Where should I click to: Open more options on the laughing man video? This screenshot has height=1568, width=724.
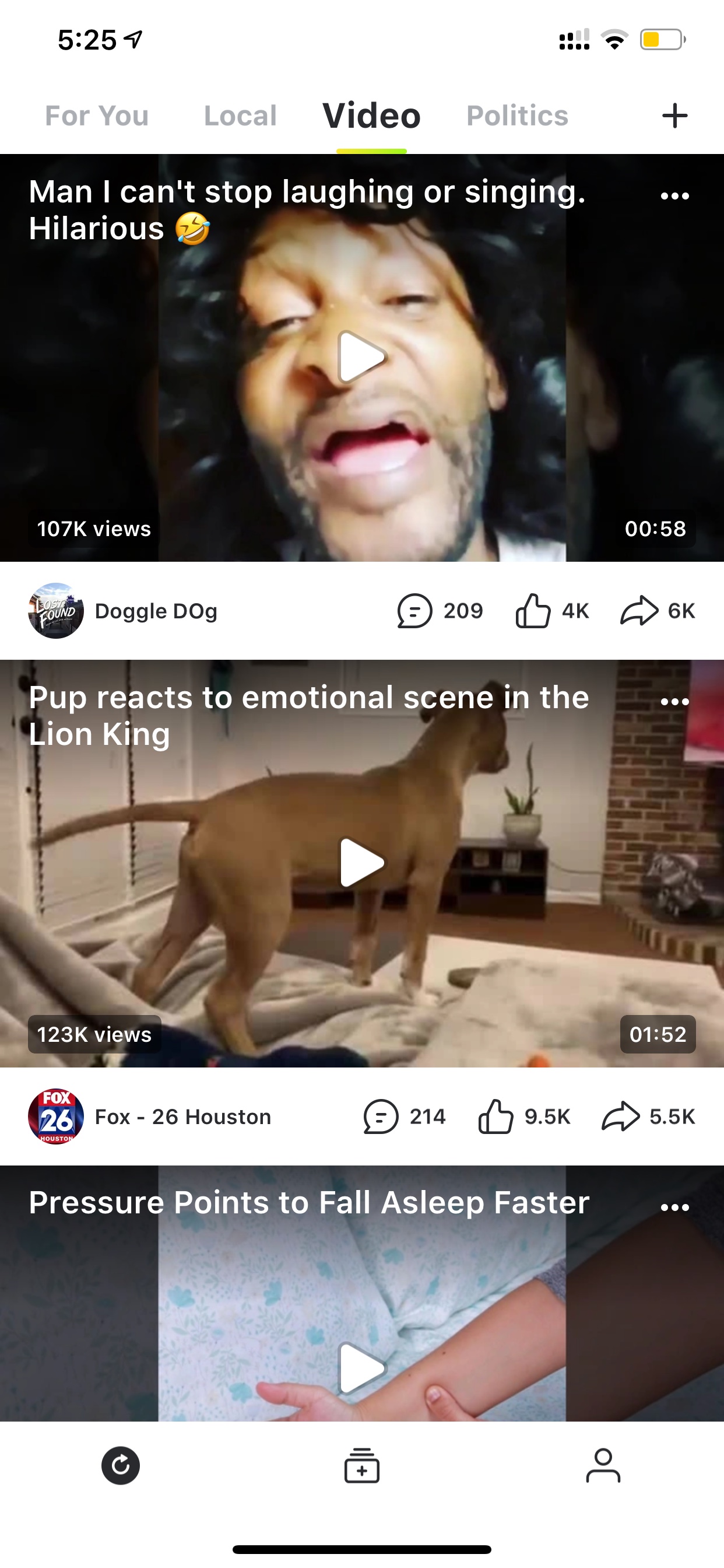pos(674,196)
